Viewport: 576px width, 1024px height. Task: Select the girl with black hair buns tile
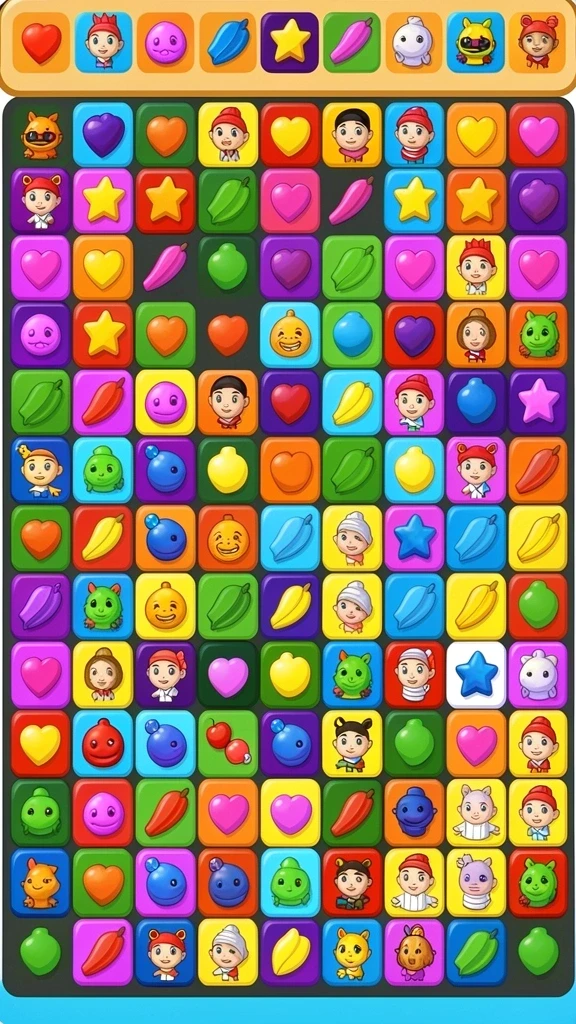pyautogui.click(x=352, y=743)
